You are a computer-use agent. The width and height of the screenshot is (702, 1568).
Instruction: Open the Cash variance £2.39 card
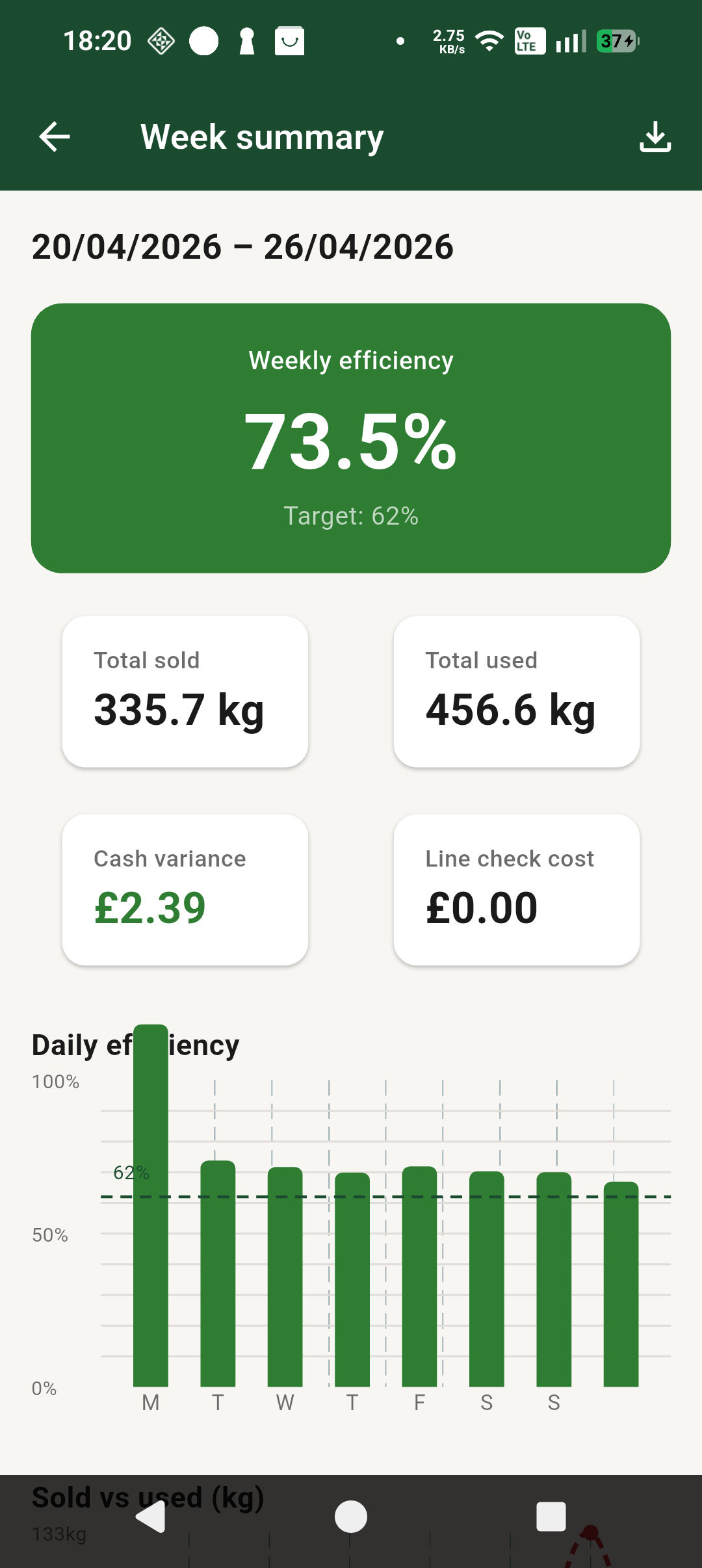coord(185,889)
